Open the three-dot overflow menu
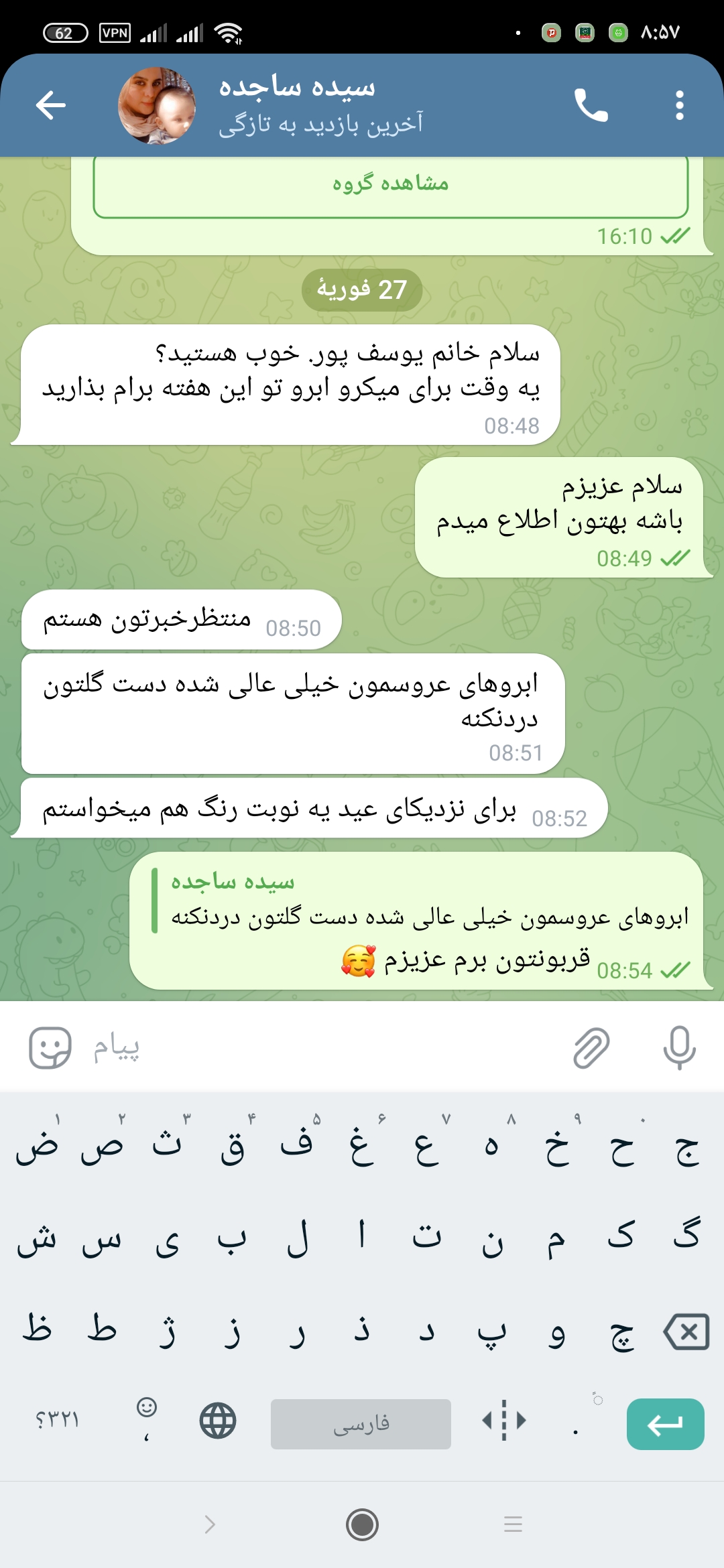The height and width of the screenshot is (1568, 724). (679, 105)
